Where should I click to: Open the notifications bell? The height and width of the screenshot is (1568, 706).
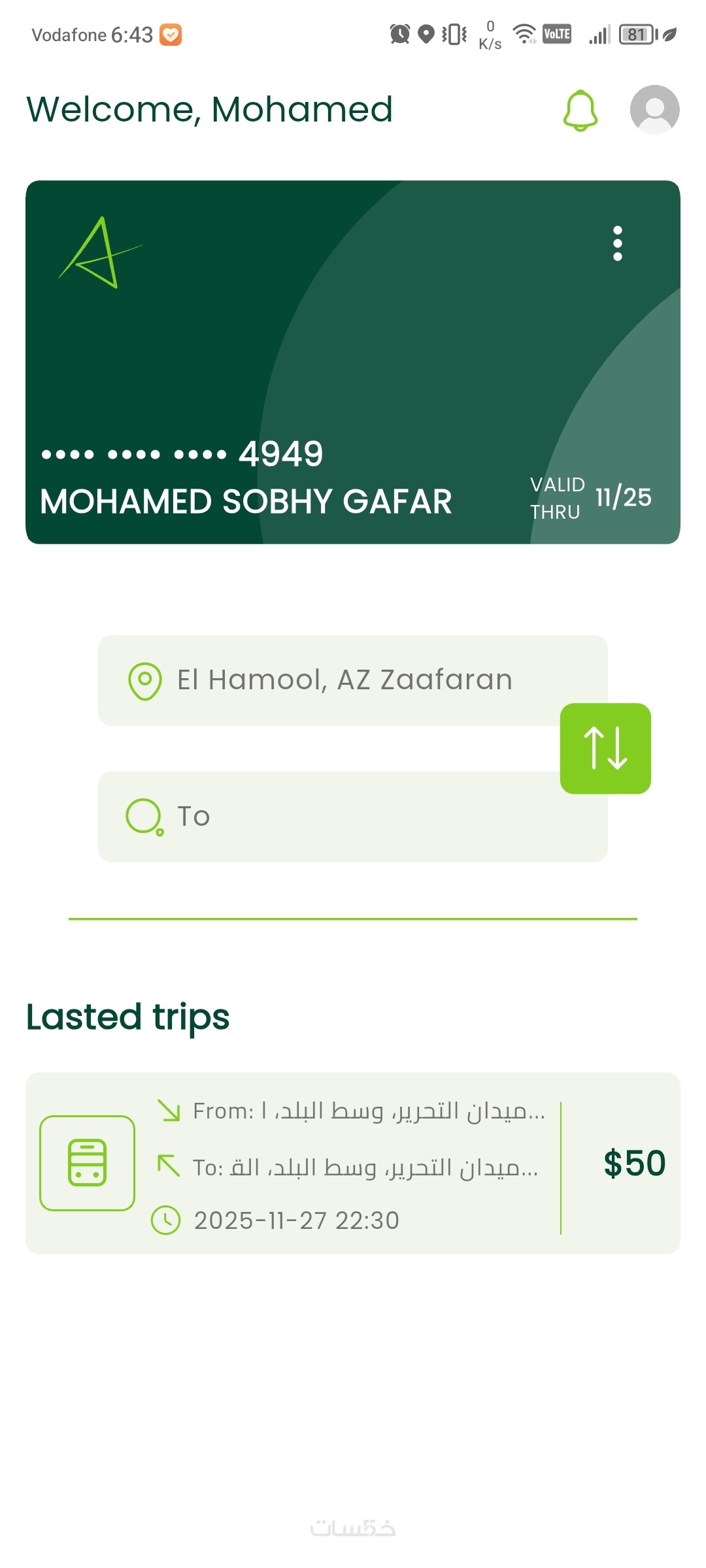tap(580, 110)
